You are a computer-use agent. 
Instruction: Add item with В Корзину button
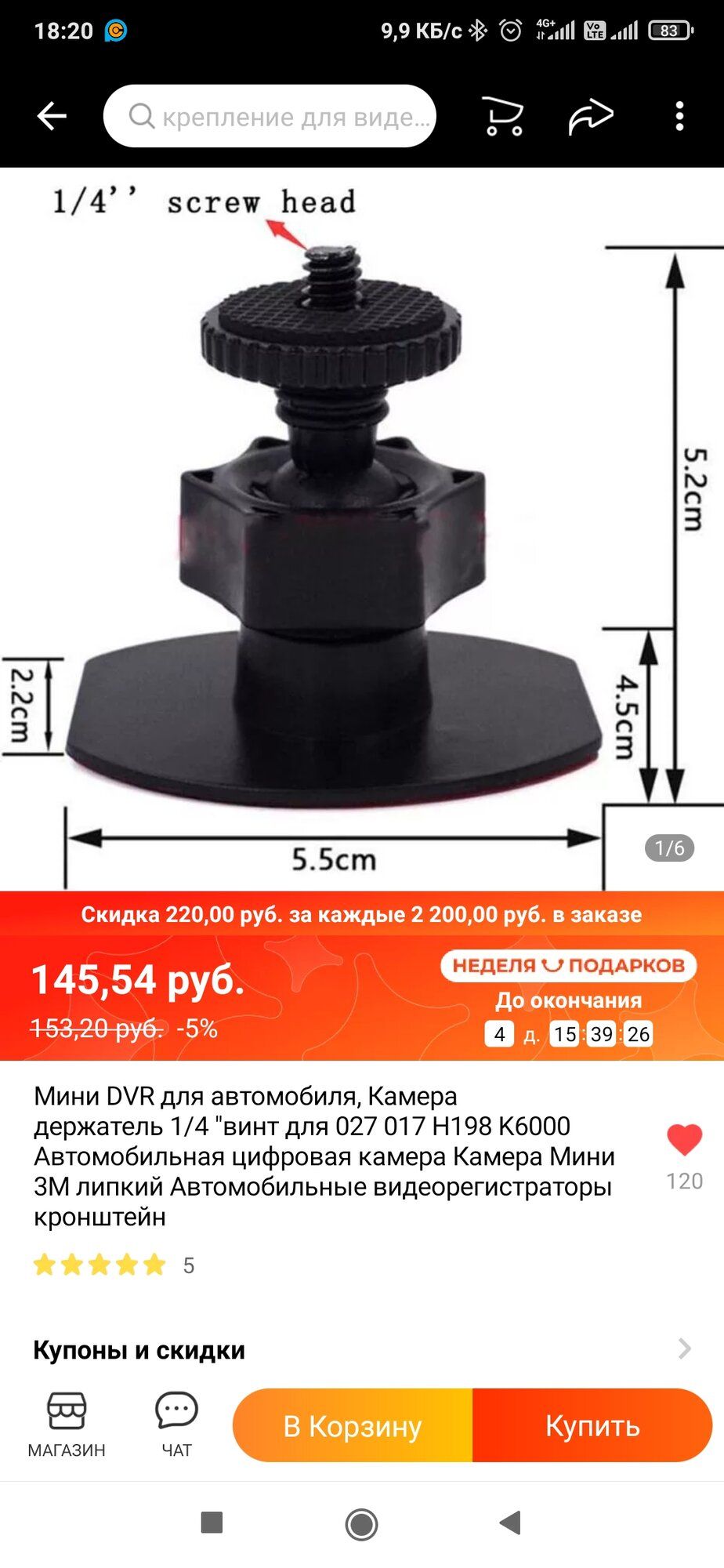pos(353,1425)
